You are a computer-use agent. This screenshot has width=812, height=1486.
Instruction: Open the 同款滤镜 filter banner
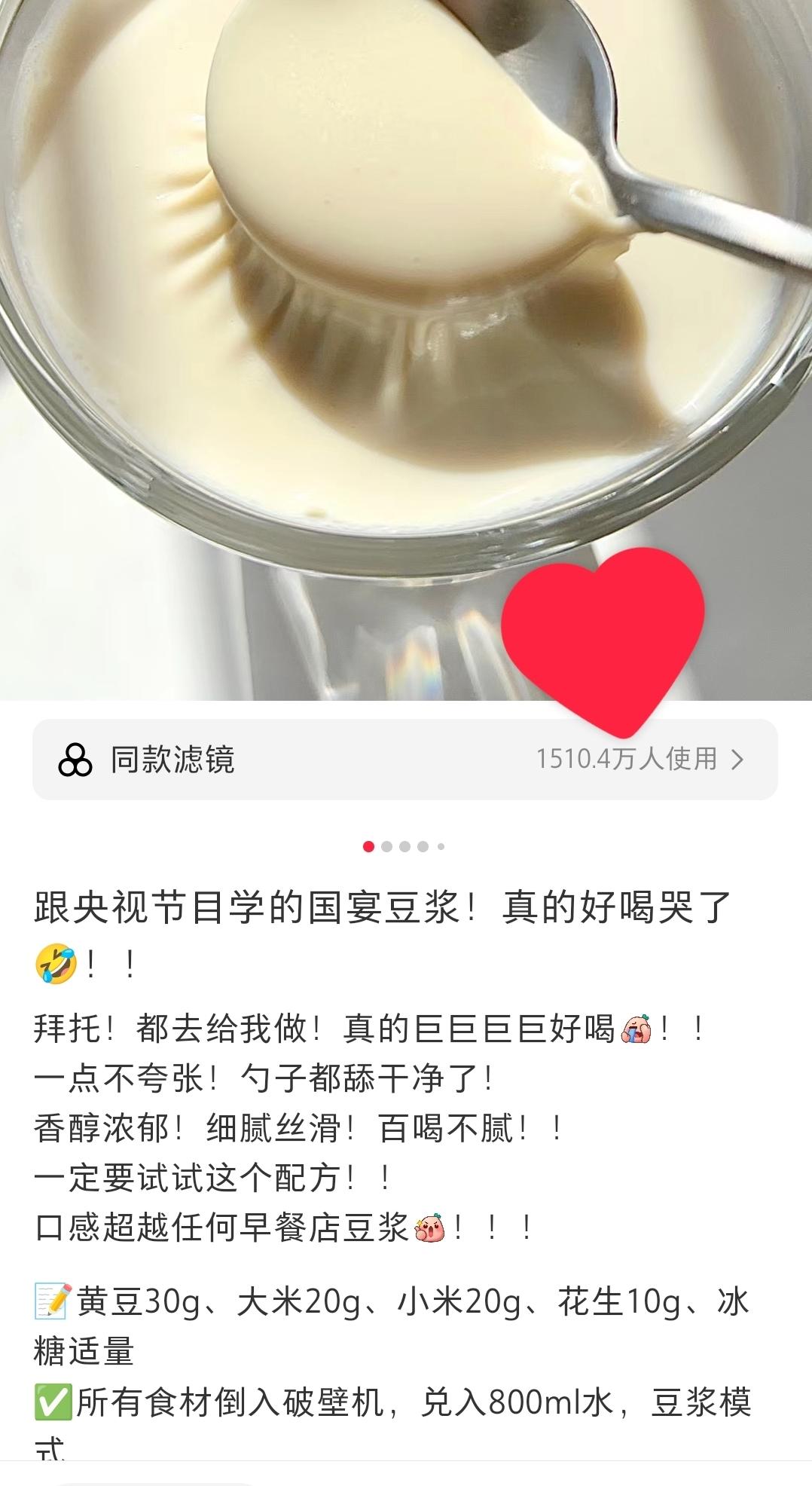(x=404, y=760)
